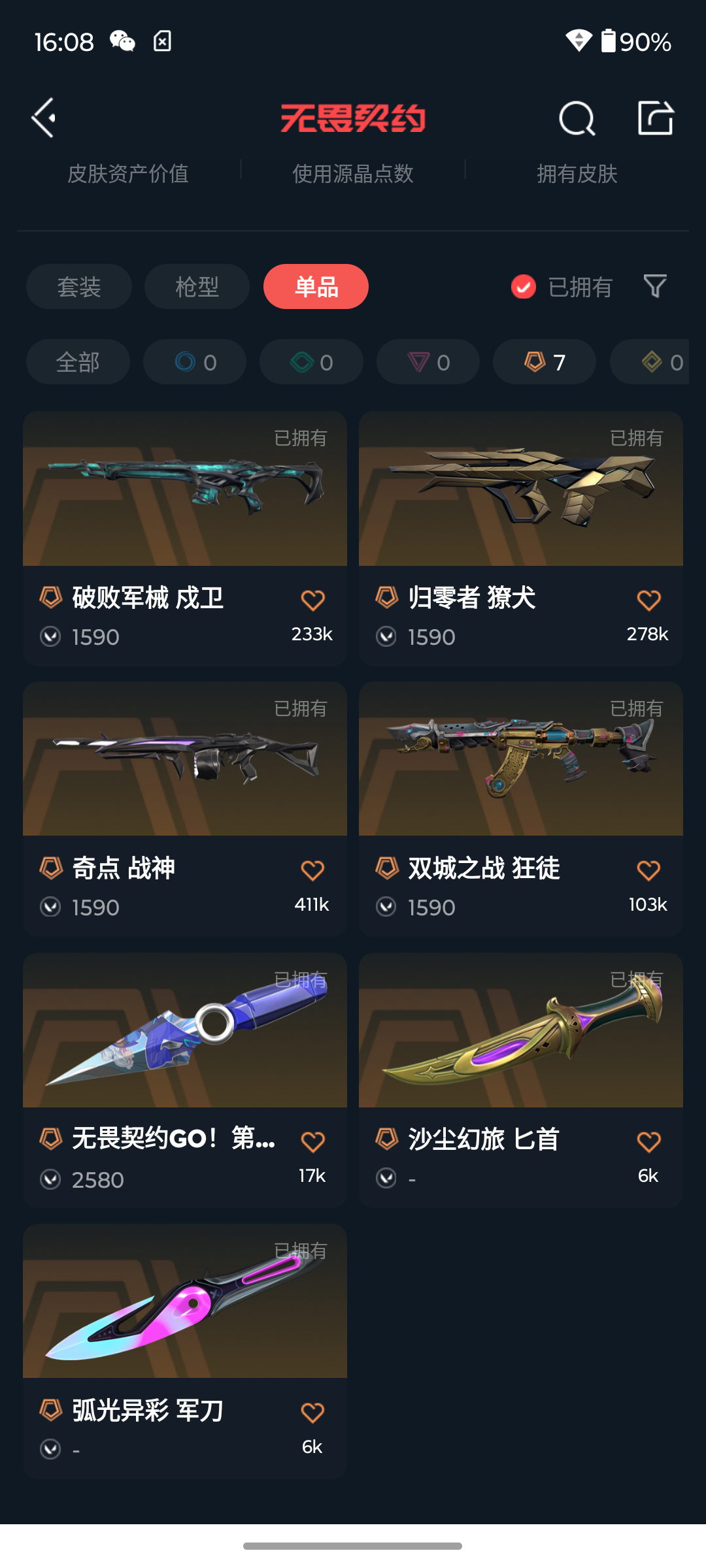
Task: Select the orange tier chip showing 7
Action: (x=545, y=362)
